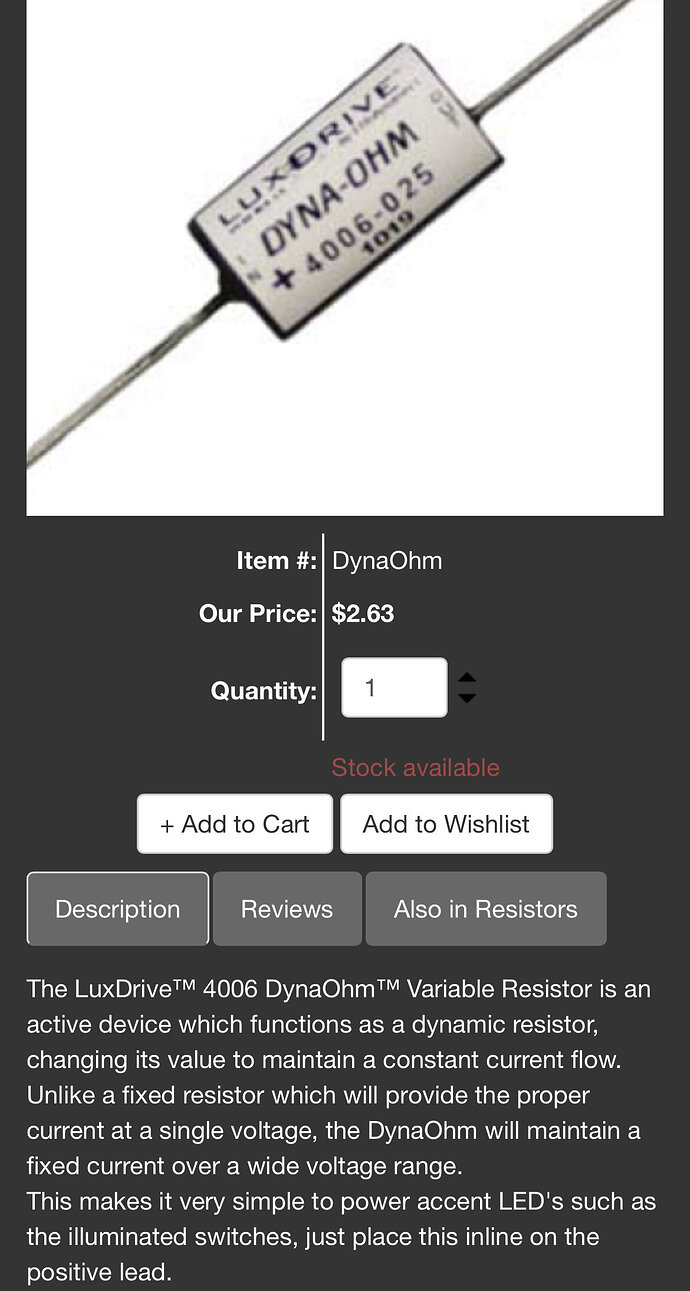Switch to the Reviews tab
Screen dimensions: 690x1291
[x=287, y=909]
